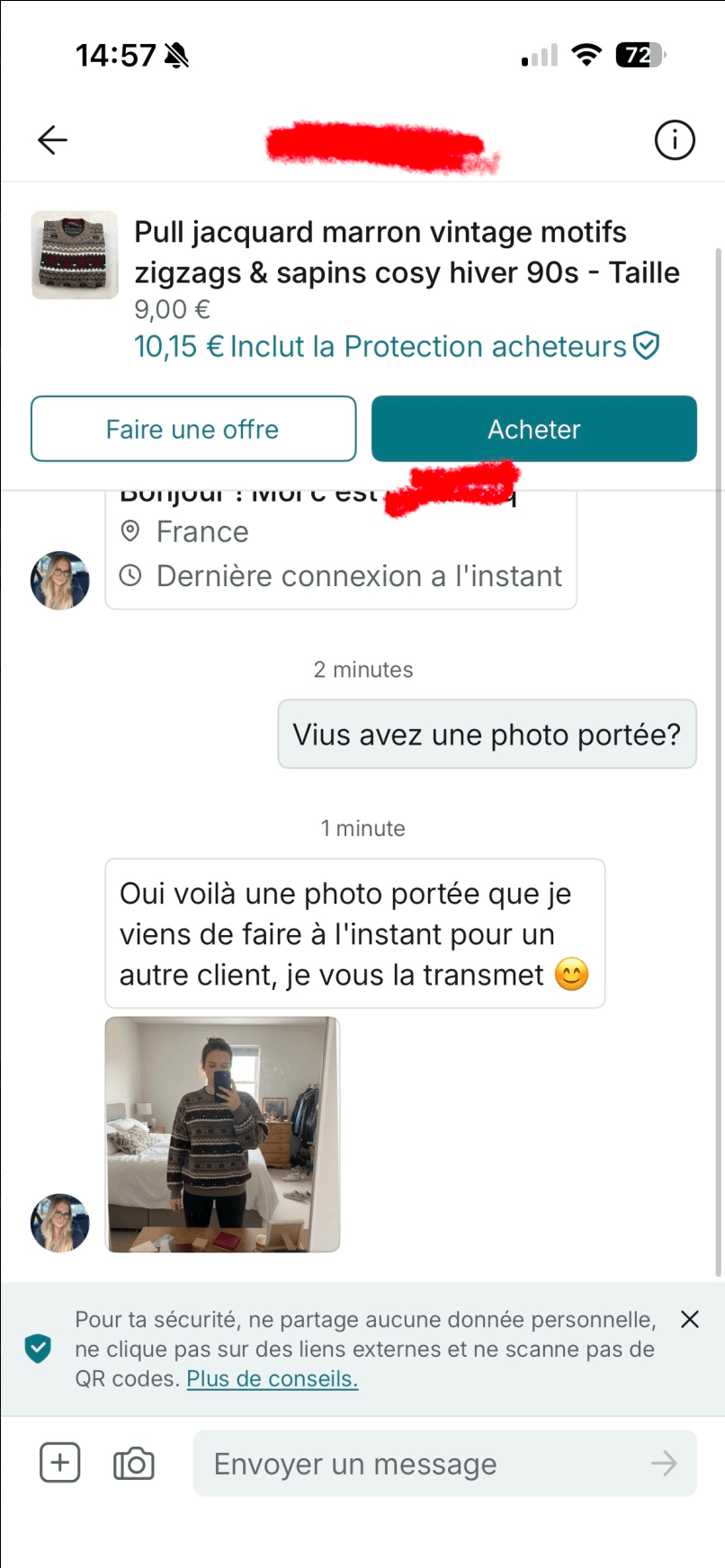Tap the sweater product thumbnail at top
The width and height of the screenshot is (725, 1568).
pos(75,254)
